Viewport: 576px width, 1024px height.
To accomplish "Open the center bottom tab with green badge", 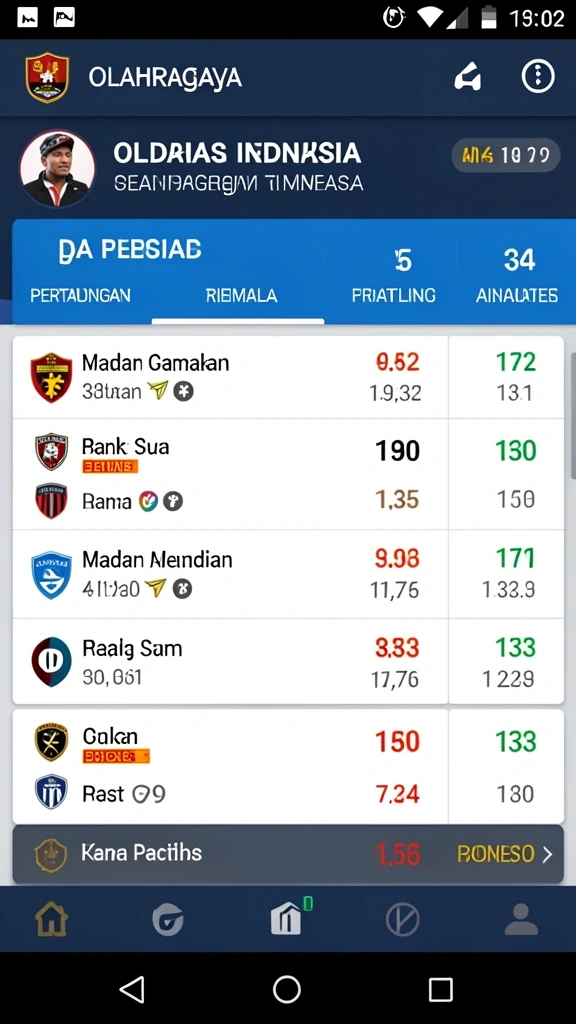I will 288,917.
